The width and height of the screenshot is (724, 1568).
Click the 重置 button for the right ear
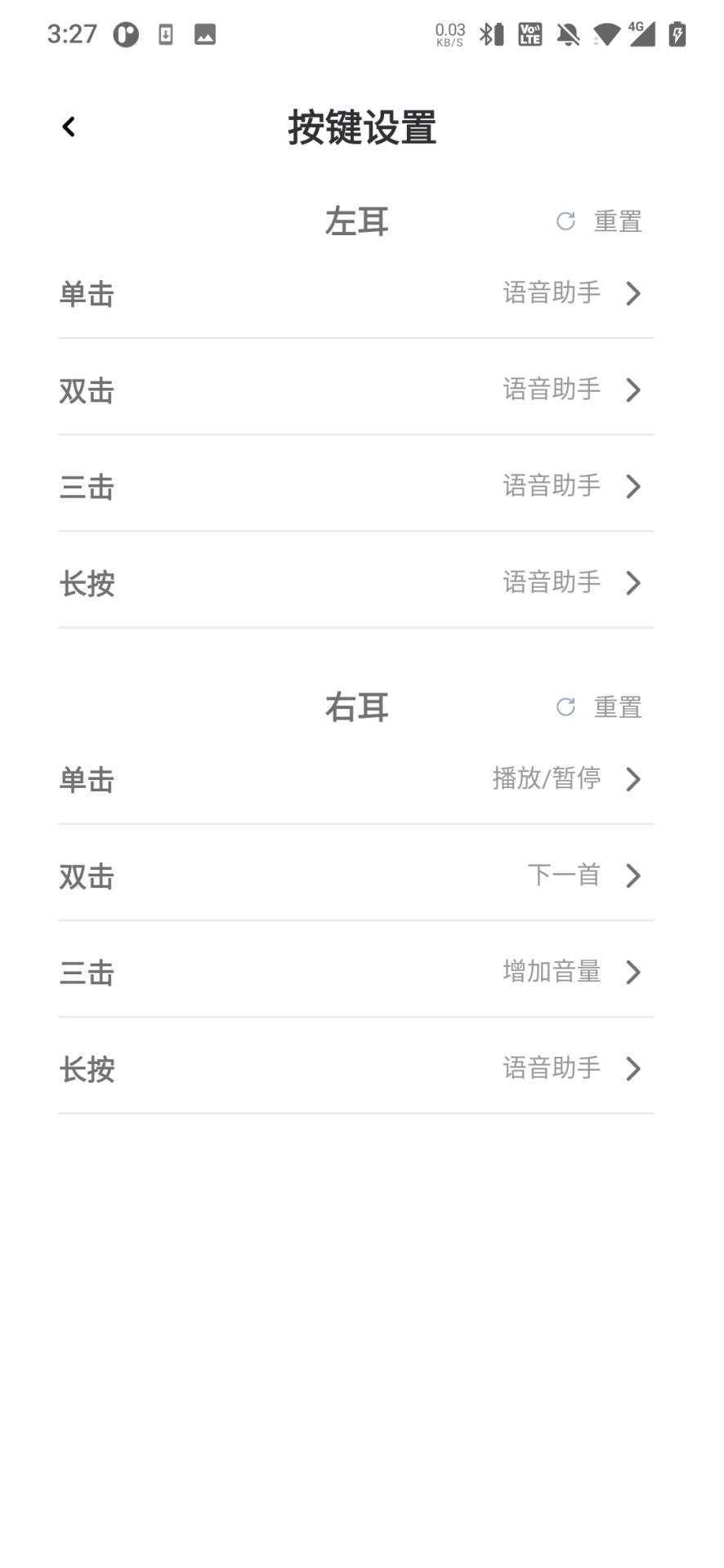click(617, 707)
